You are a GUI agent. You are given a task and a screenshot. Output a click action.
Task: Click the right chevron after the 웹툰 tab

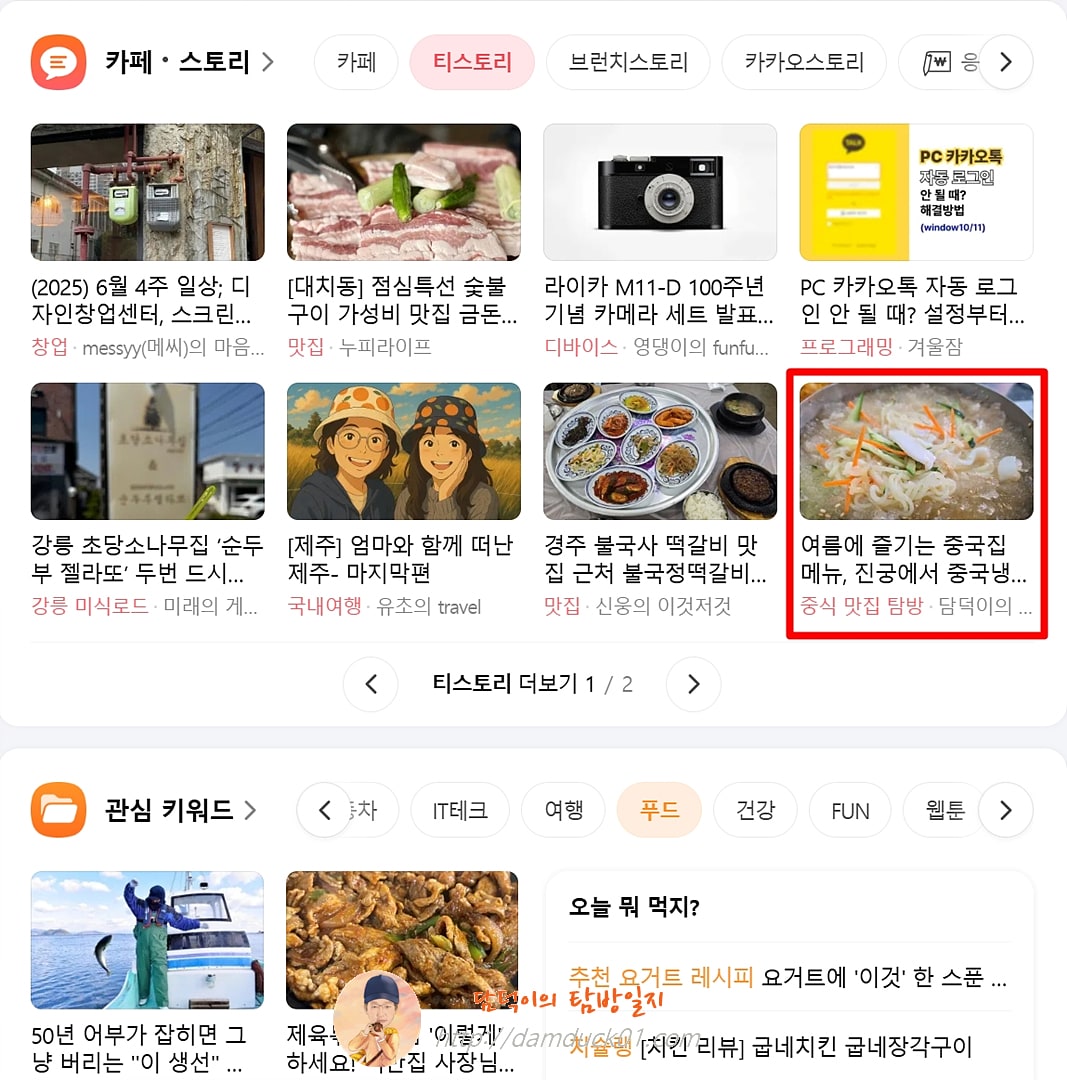1005,810
